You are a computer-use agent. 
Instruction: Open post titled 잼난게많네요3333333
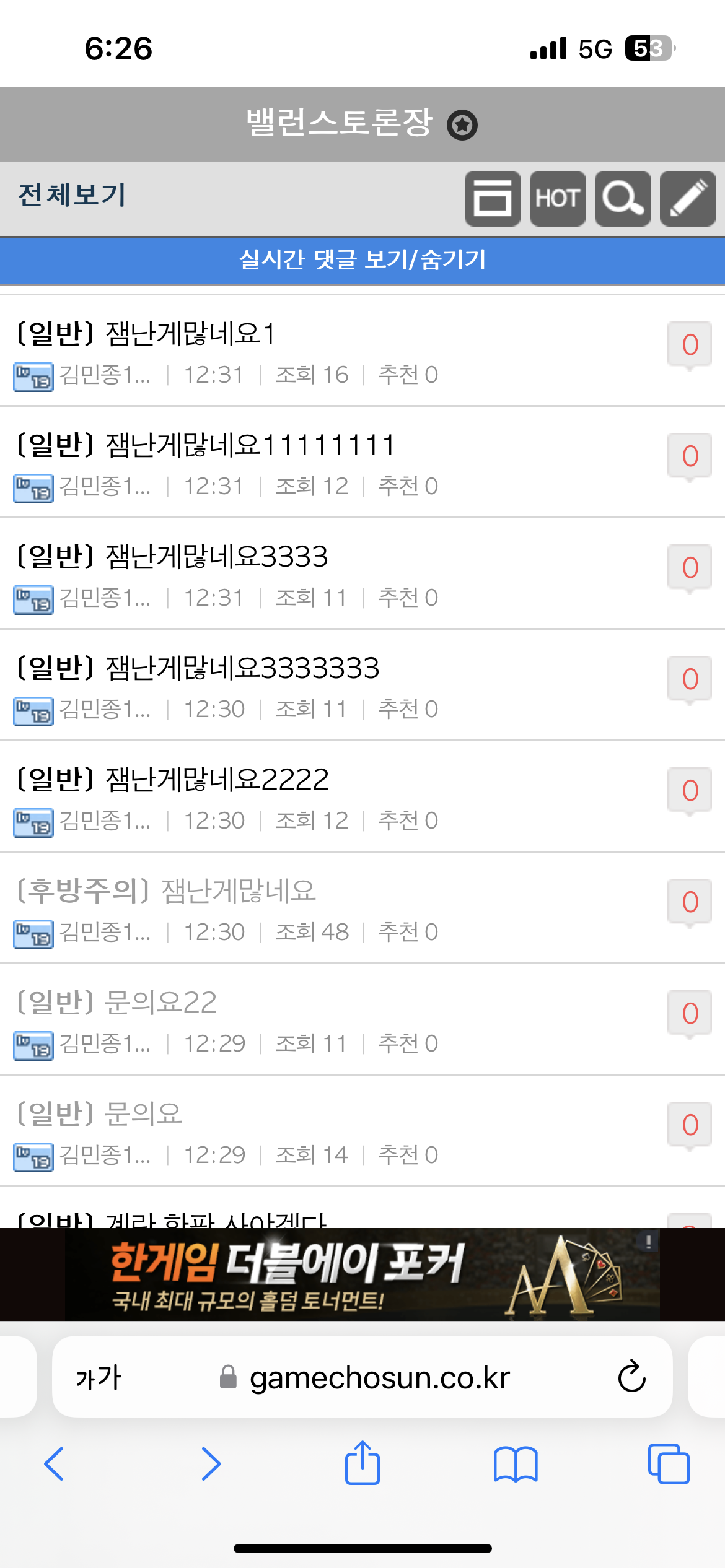242,668
